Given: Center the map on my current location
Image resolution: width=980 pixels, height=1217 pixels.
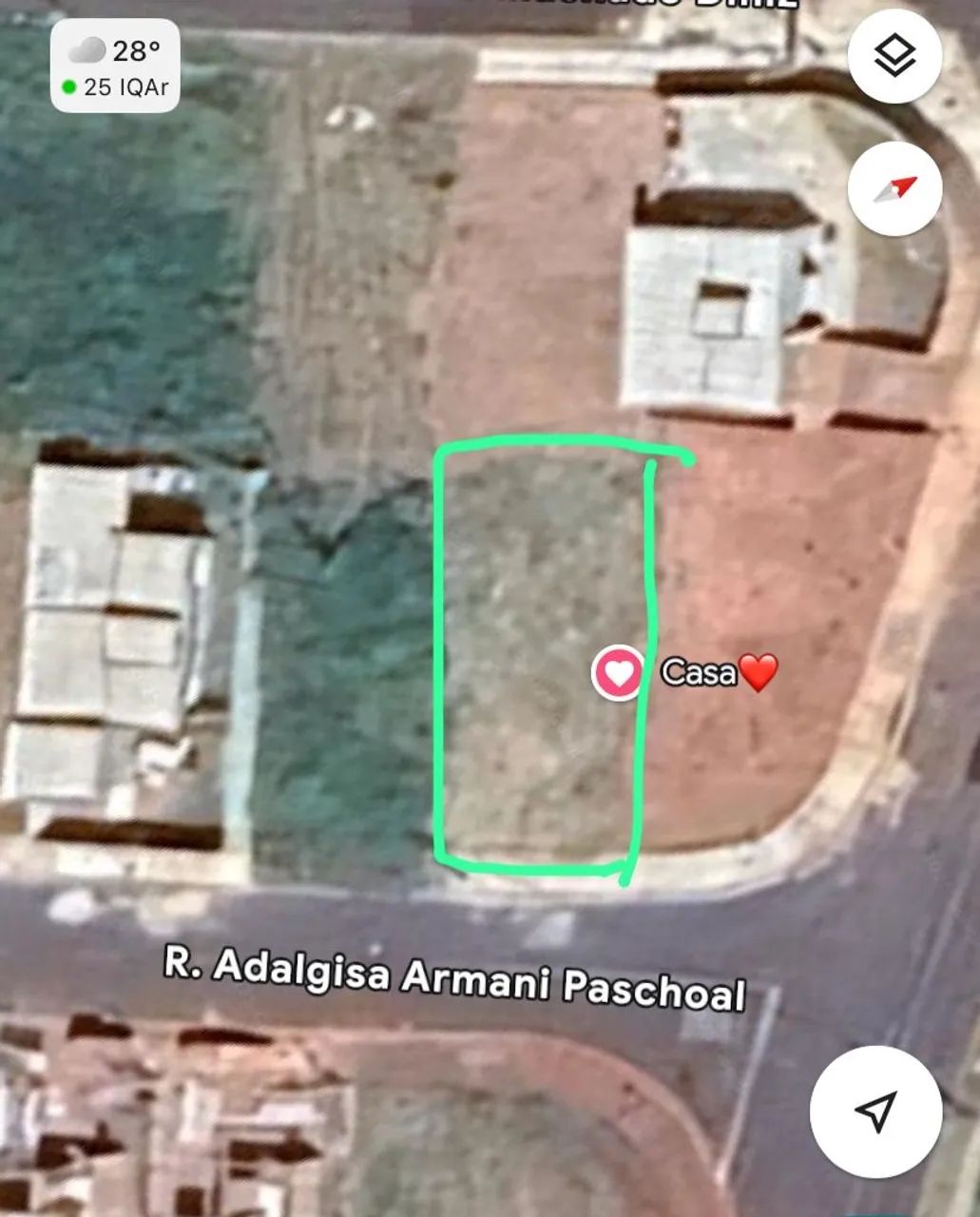Looking at the screenshot, I should 875,1111.
